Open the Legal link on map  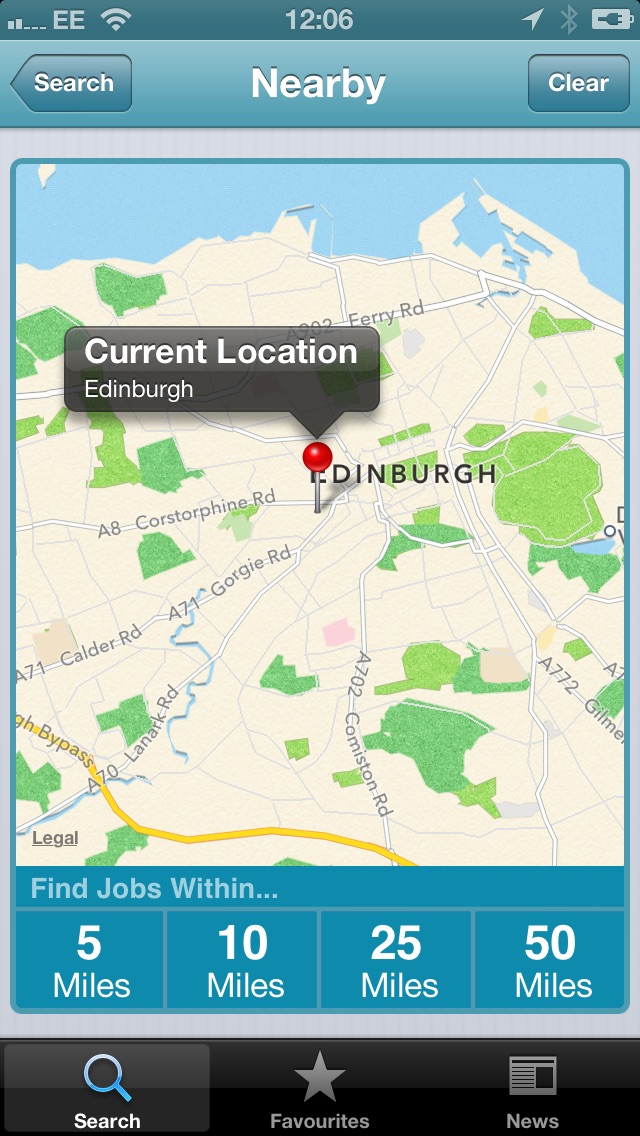point(55,838)
